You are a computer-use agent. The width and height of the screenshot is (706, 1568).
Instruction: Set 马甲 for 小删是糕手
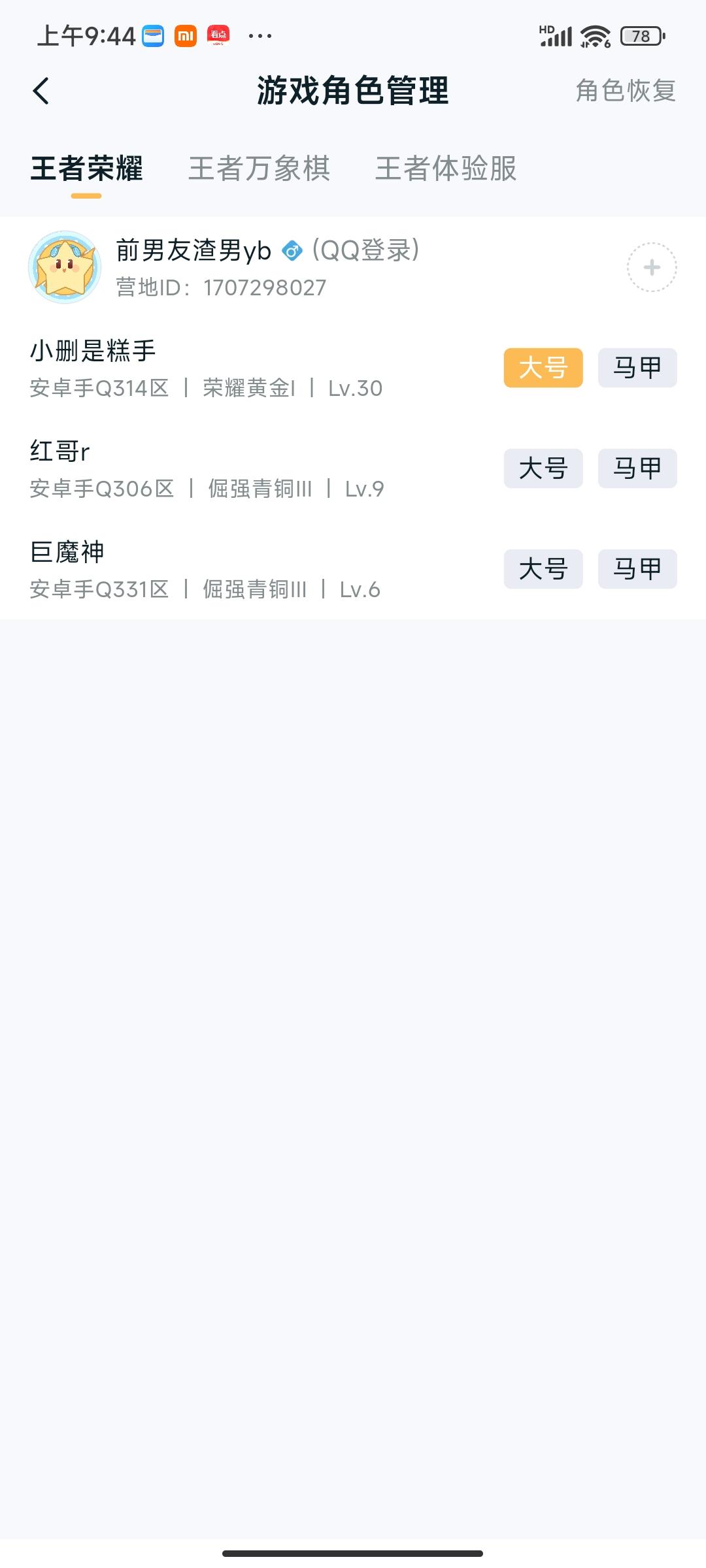click(637, 368)
